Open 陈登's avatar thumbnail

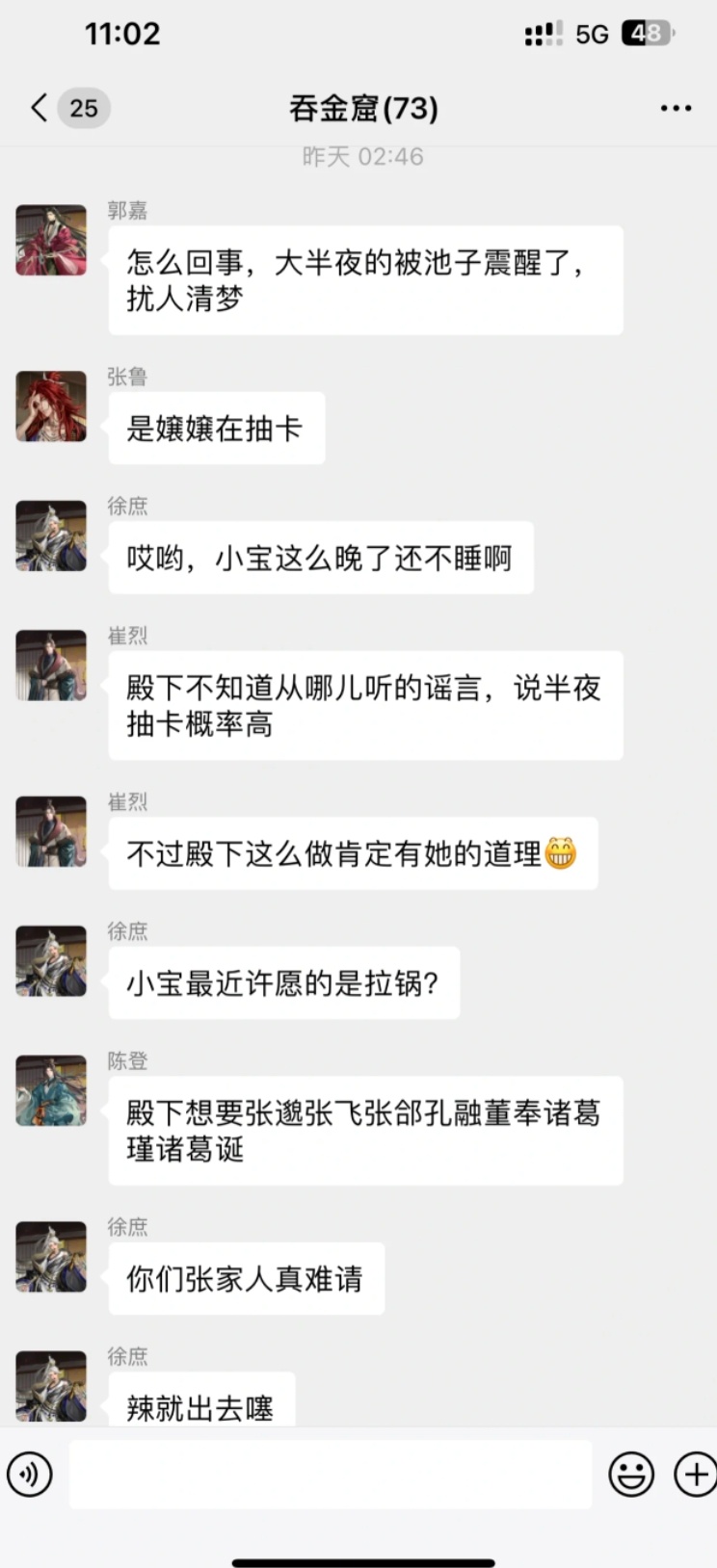coord(50,1089)
